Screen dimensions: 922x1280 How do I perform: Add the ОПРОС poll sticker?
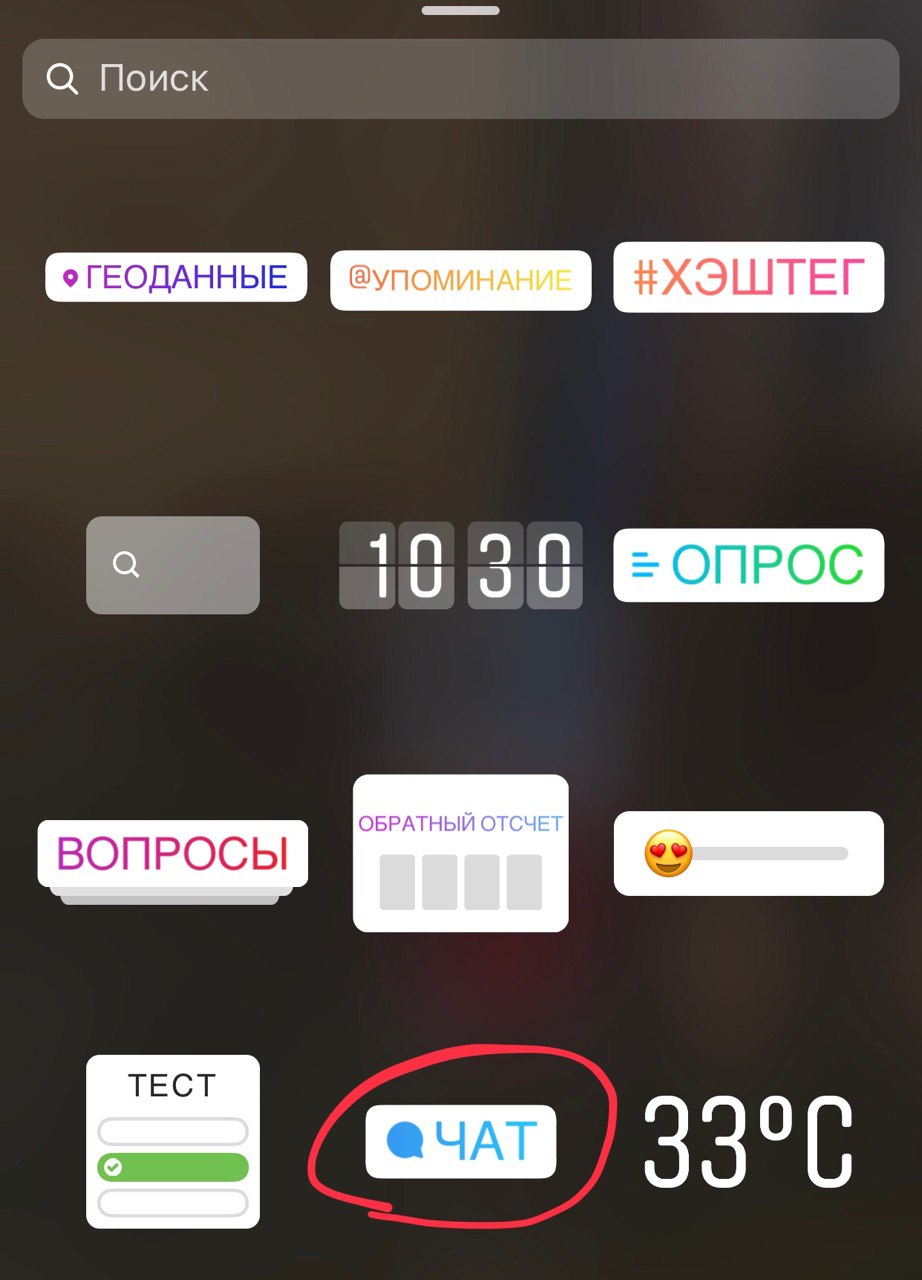tap(748, 565)
